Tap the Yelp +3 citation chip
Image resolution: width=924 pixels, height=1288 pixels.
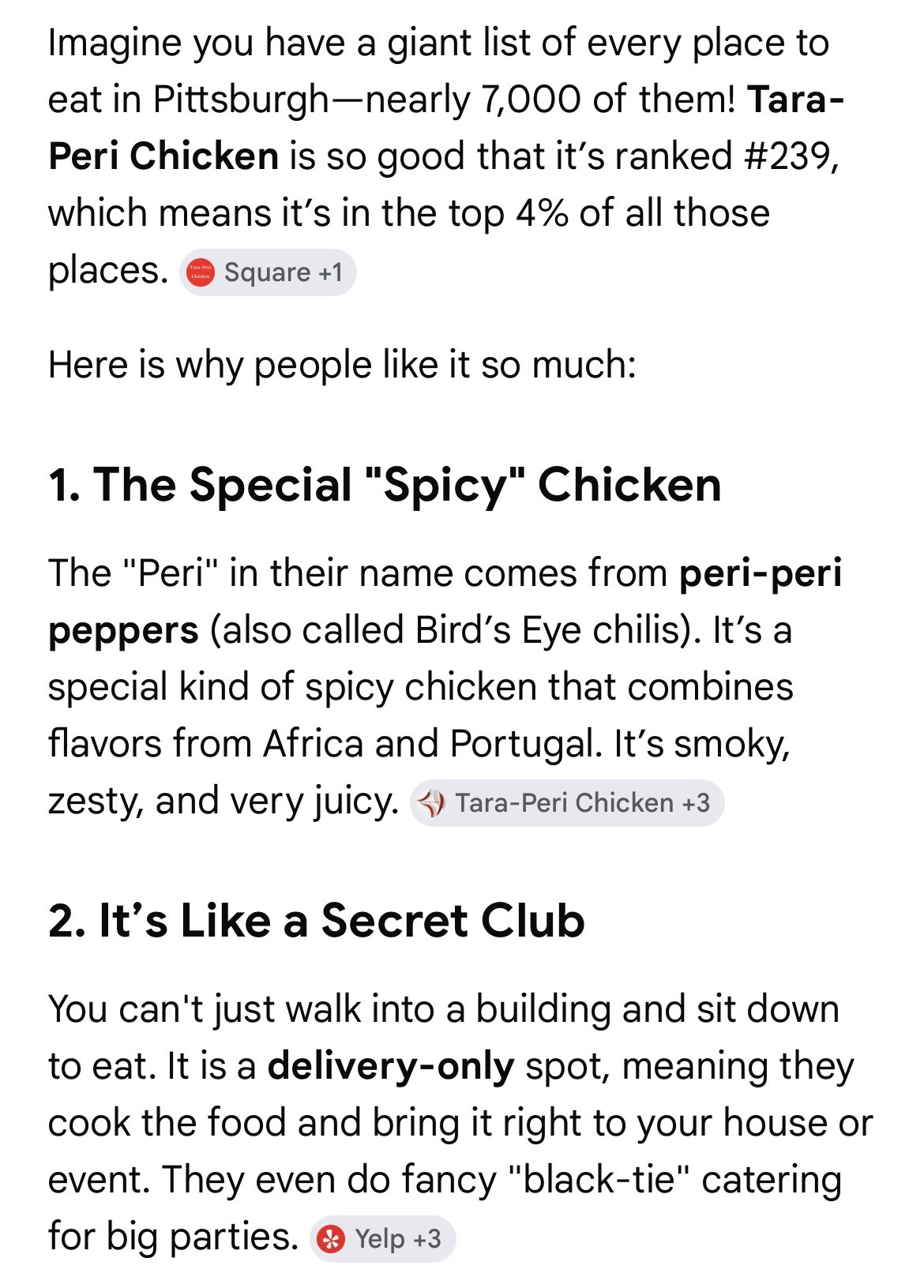coord(383,1239)
